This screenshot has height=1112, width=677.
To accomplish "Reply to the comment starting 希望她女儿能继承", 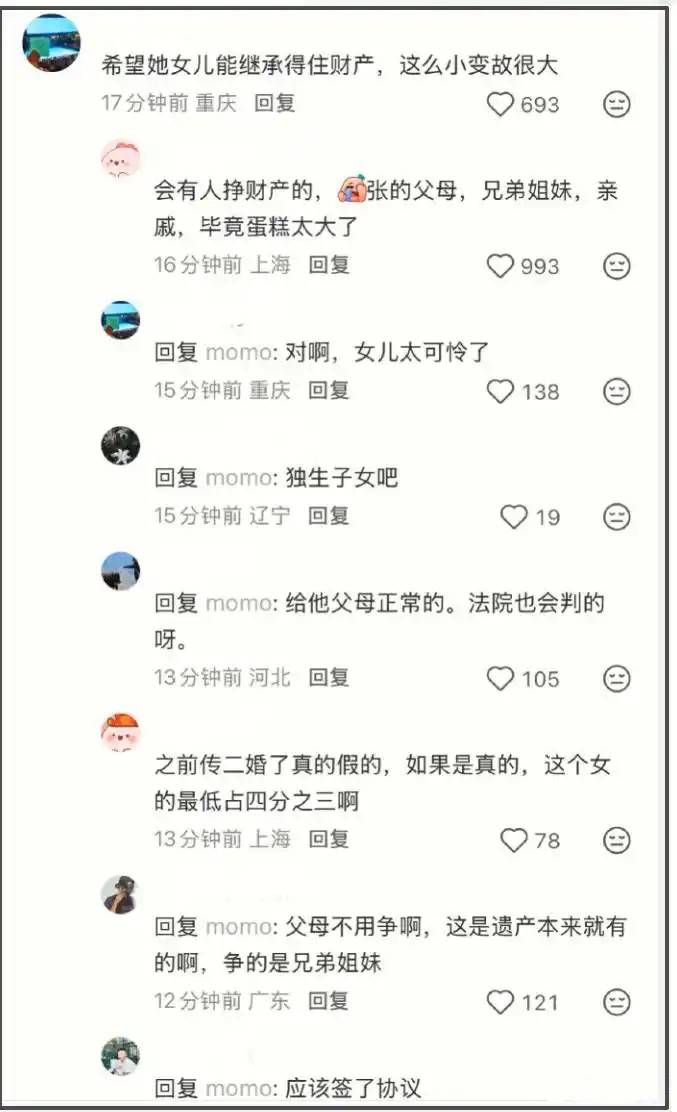I will (x=275, y=103).
